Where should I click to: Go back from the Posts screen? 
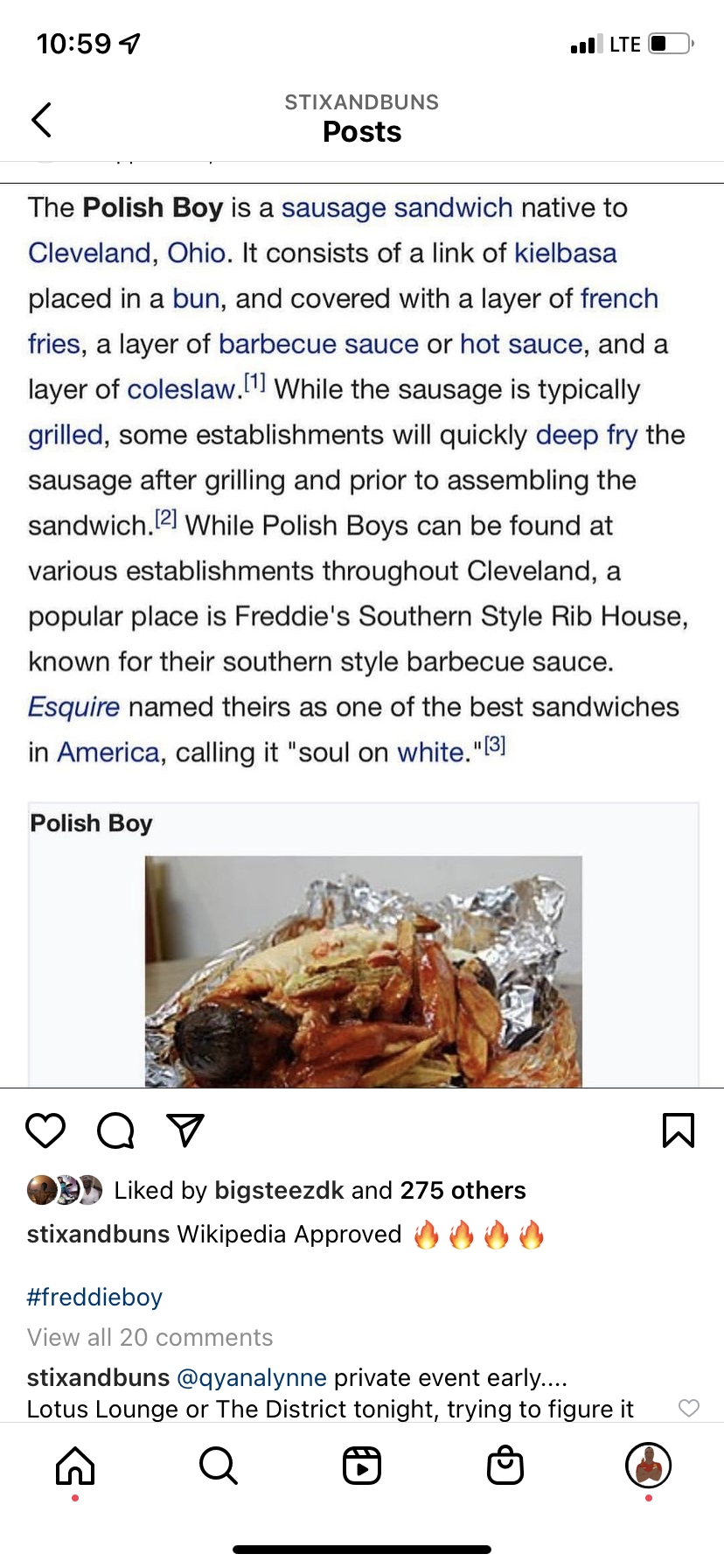(41, 120)
